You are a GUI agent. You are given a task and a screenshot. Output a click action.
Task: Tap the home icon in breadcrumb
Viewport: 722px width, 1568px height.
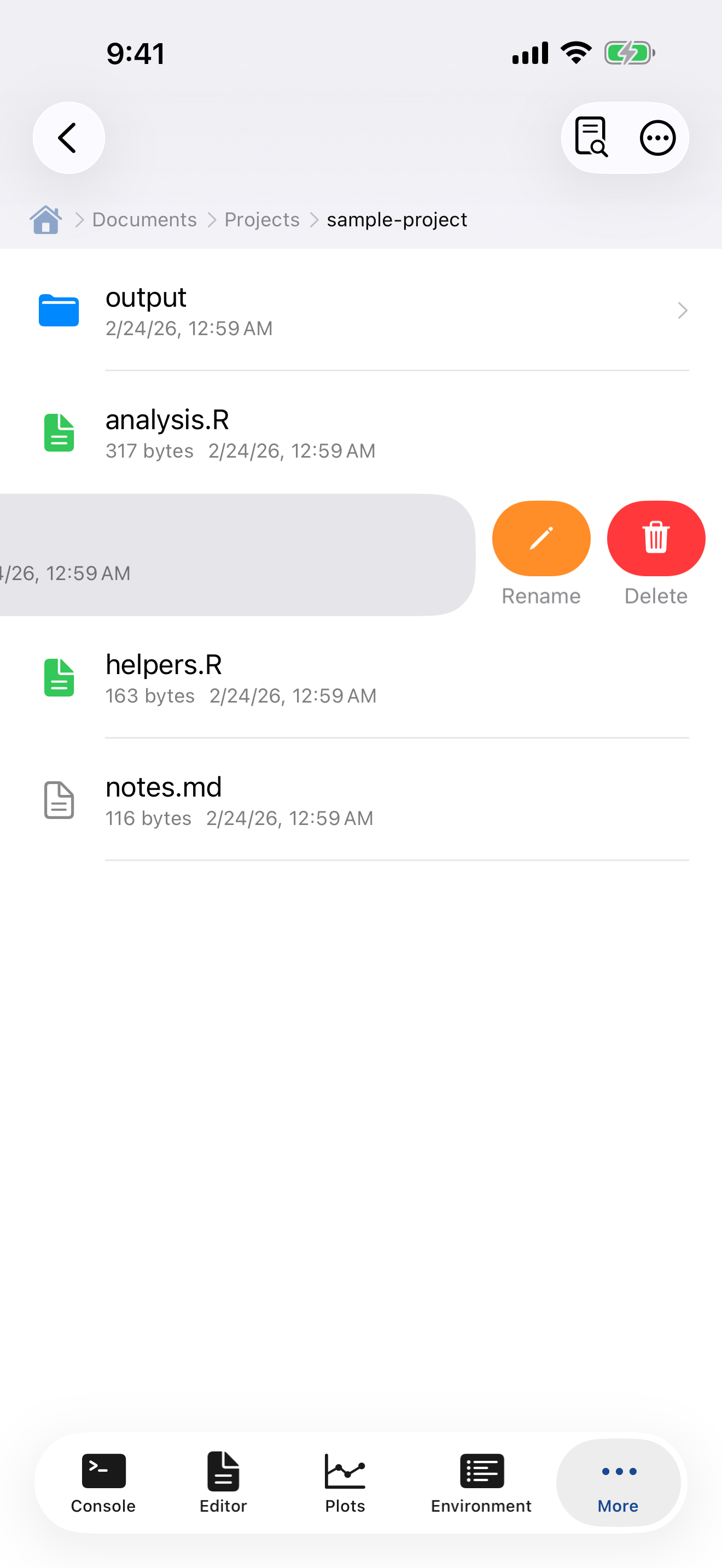(45, 219)
